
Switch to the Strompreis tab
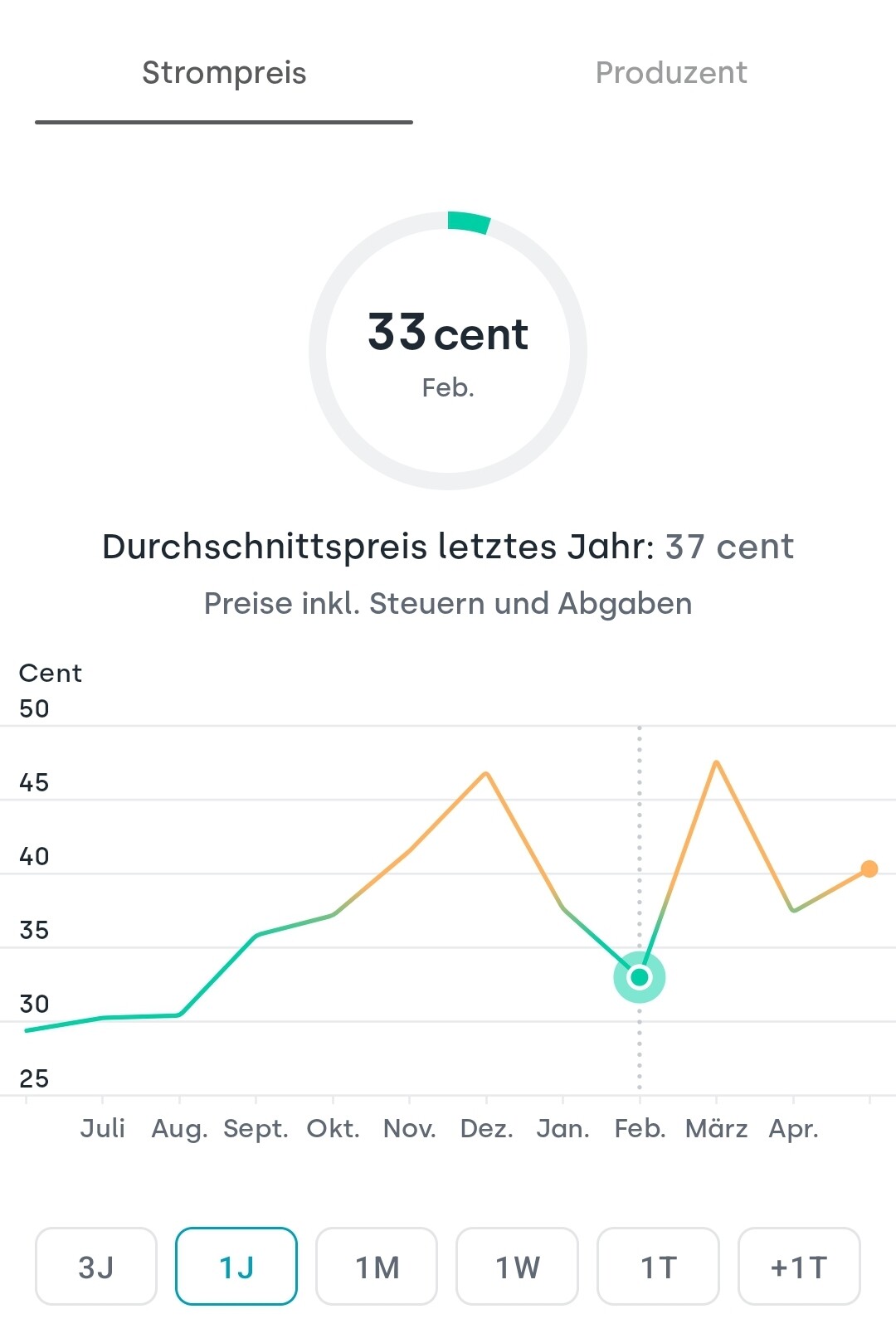224,74
